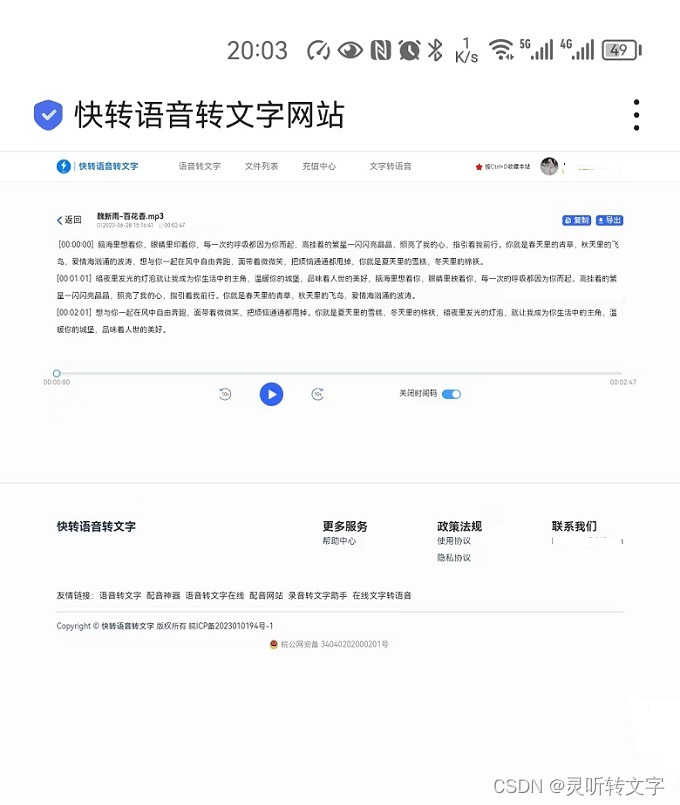Go to 充值中心

(319, 166)
